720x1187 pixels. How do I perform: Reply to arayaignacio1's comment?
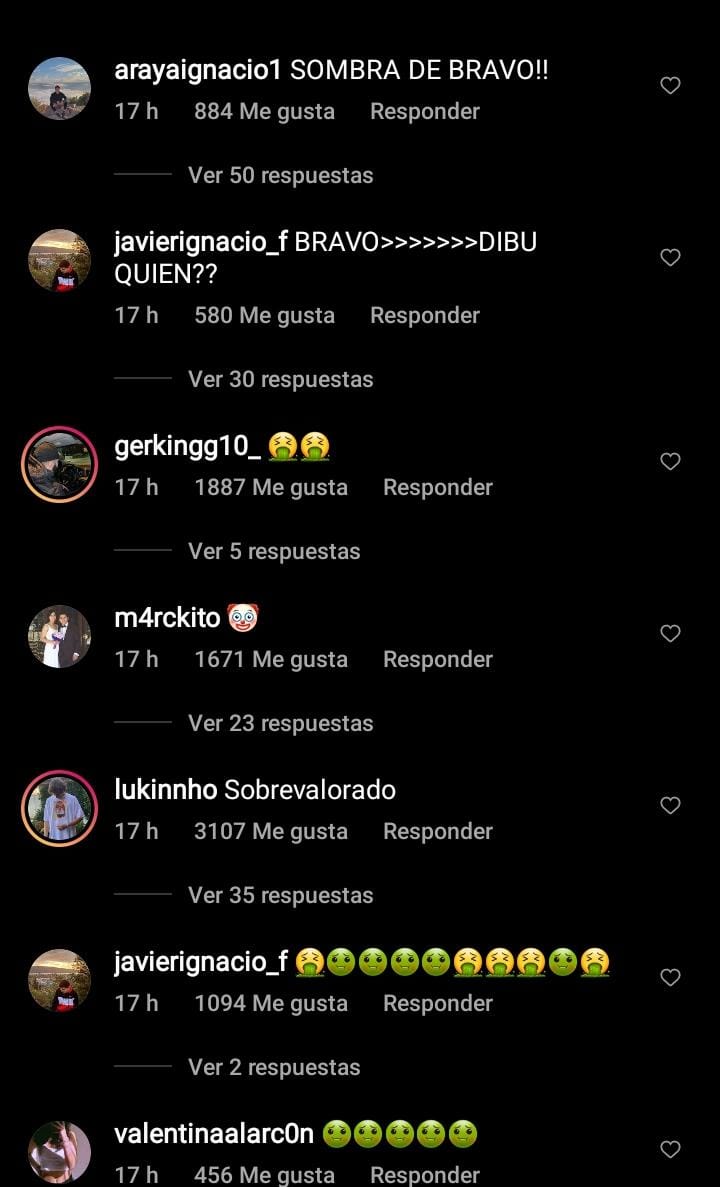tap(424, 111)
